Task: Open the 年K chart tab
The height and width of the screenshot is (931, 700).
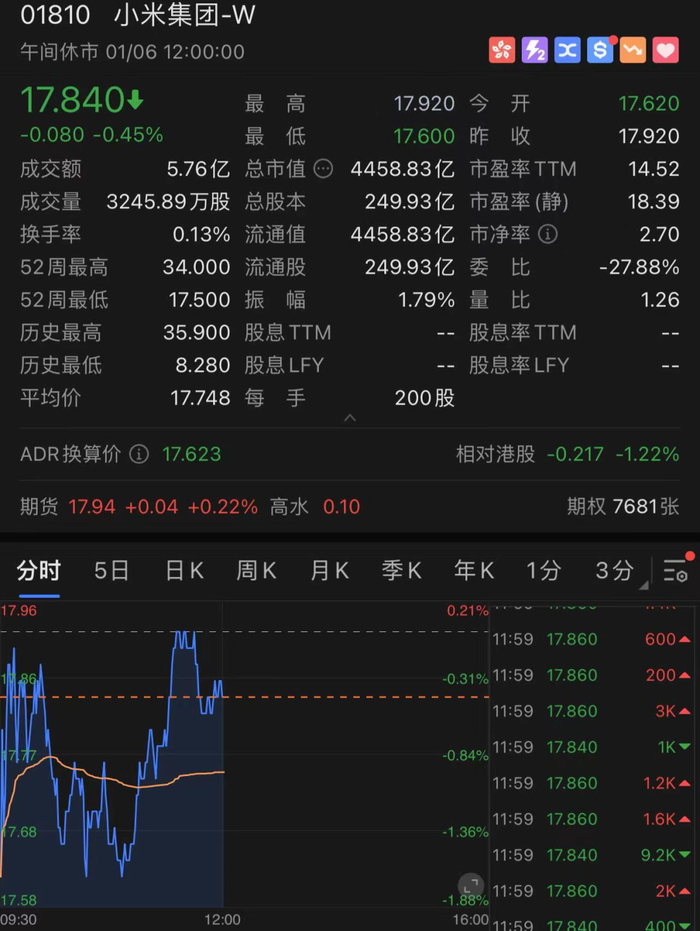Action: [474, 571]
